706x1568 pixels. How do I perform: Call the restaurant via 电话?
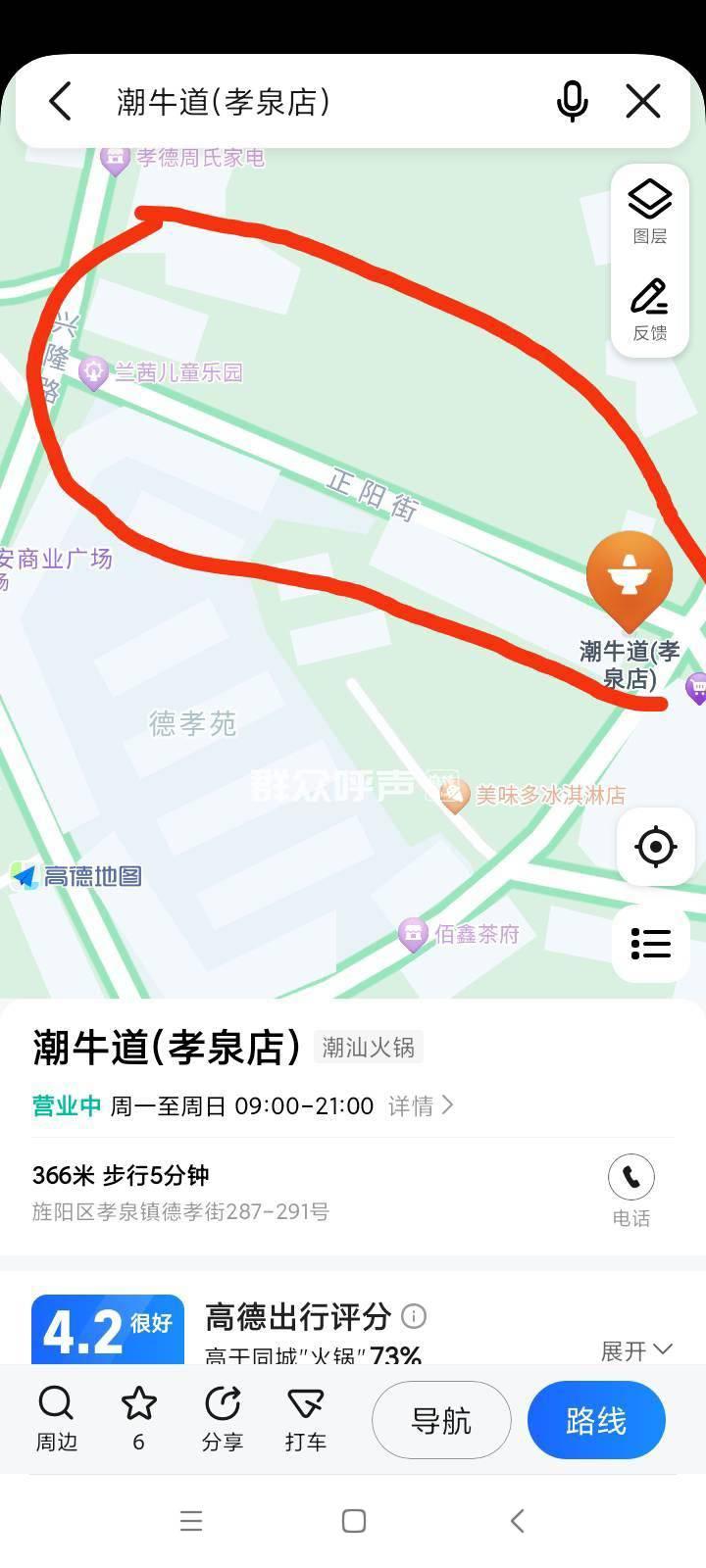click(x=630, y=1190)
